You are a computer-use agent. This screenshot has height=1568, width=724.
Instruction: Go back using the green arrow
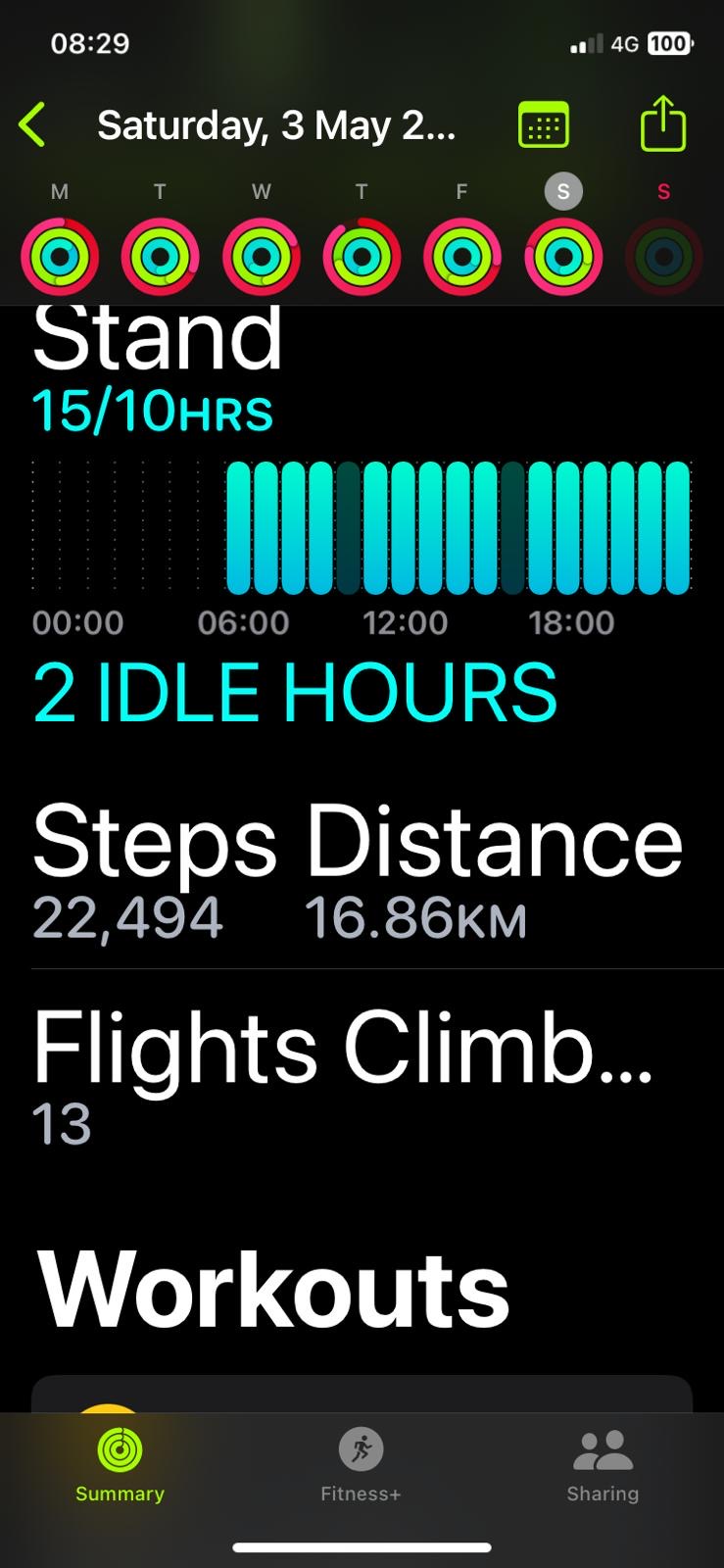pyautogui.click(x=32, y=125)
